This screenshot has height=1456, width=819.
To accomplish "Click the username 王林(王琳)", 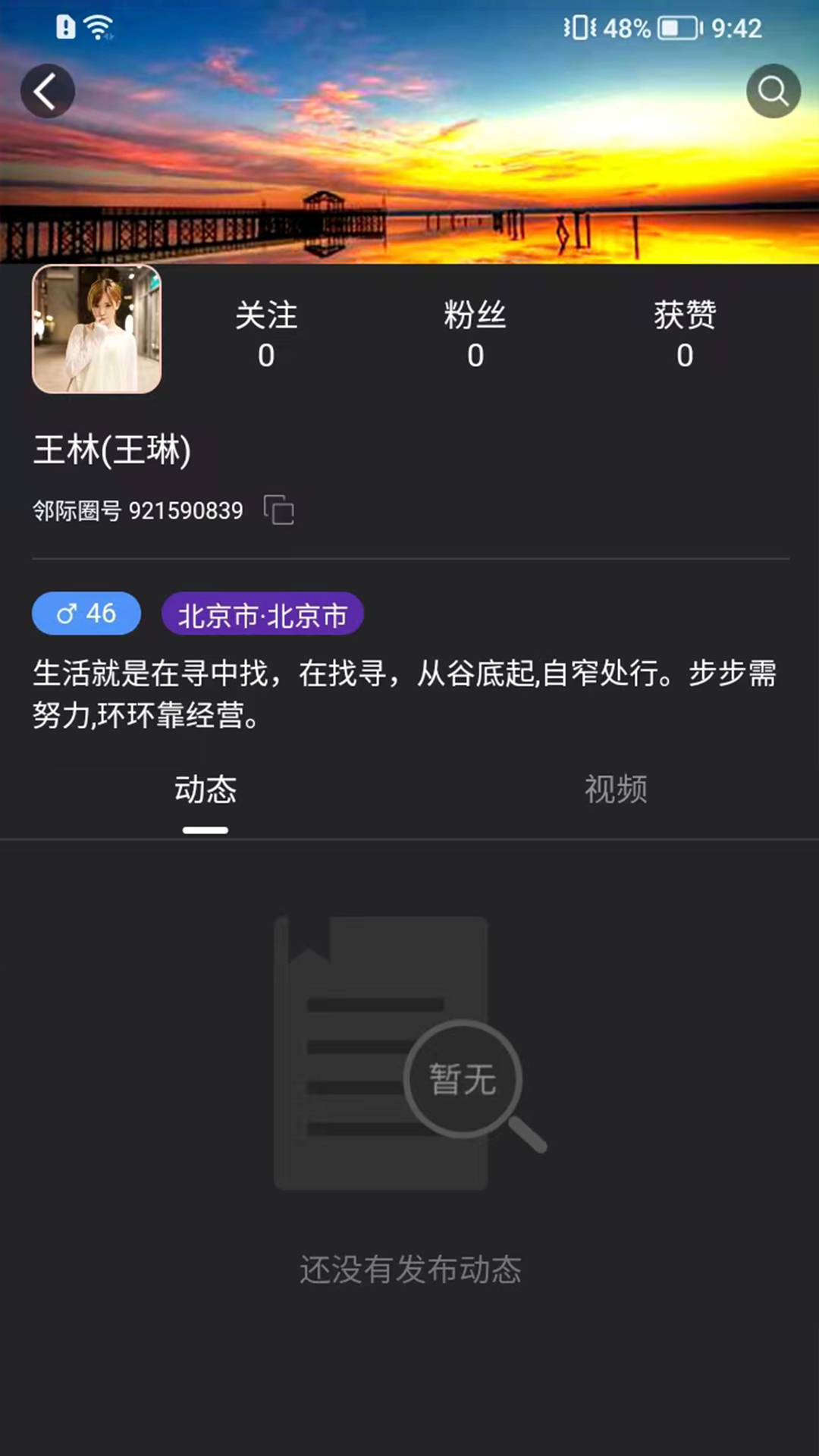I will pos(112,450).
